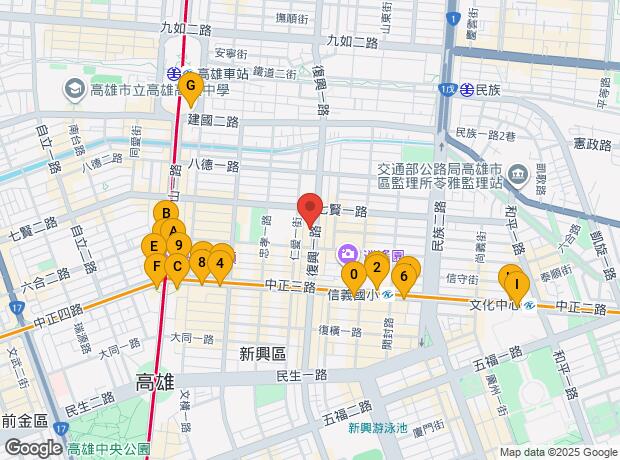This screenshot has width=620, height=460.
Task: Open the marker labeled E
Action: click(153, 246)
